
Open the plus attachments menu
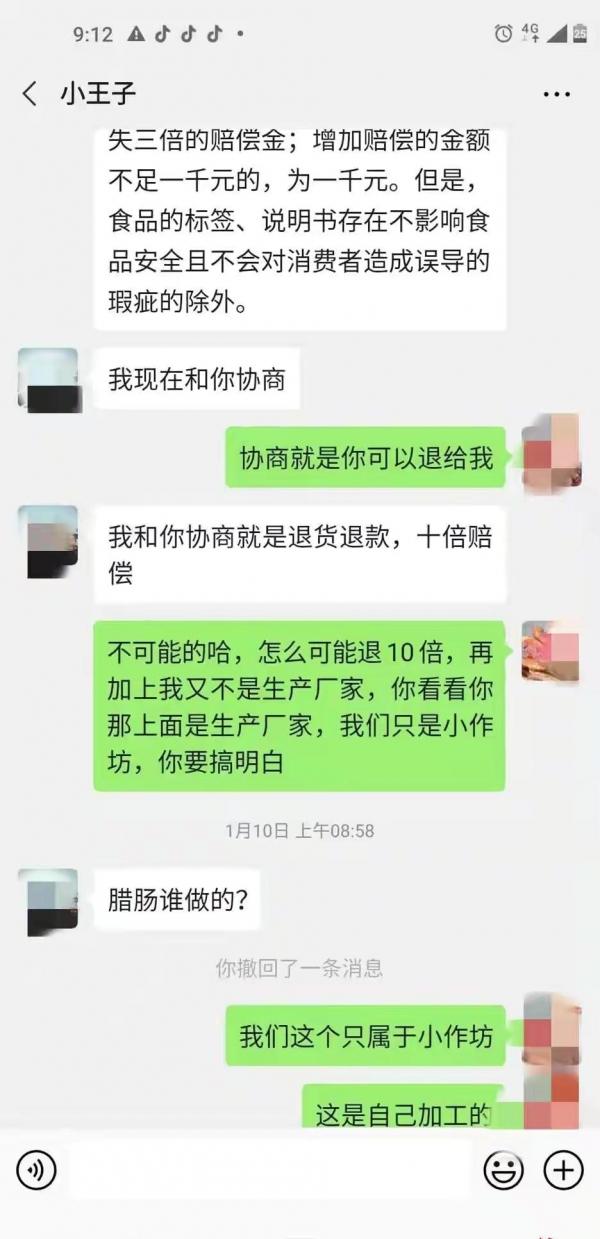point(562,1168)
